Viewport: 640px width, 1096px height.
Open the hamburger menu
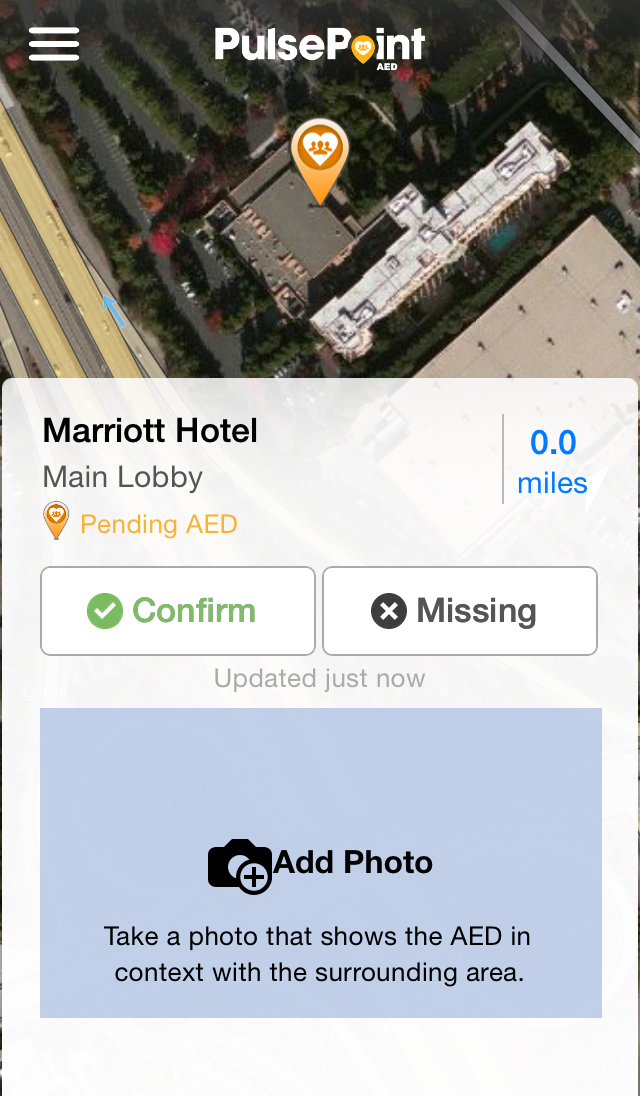(54, 44)
